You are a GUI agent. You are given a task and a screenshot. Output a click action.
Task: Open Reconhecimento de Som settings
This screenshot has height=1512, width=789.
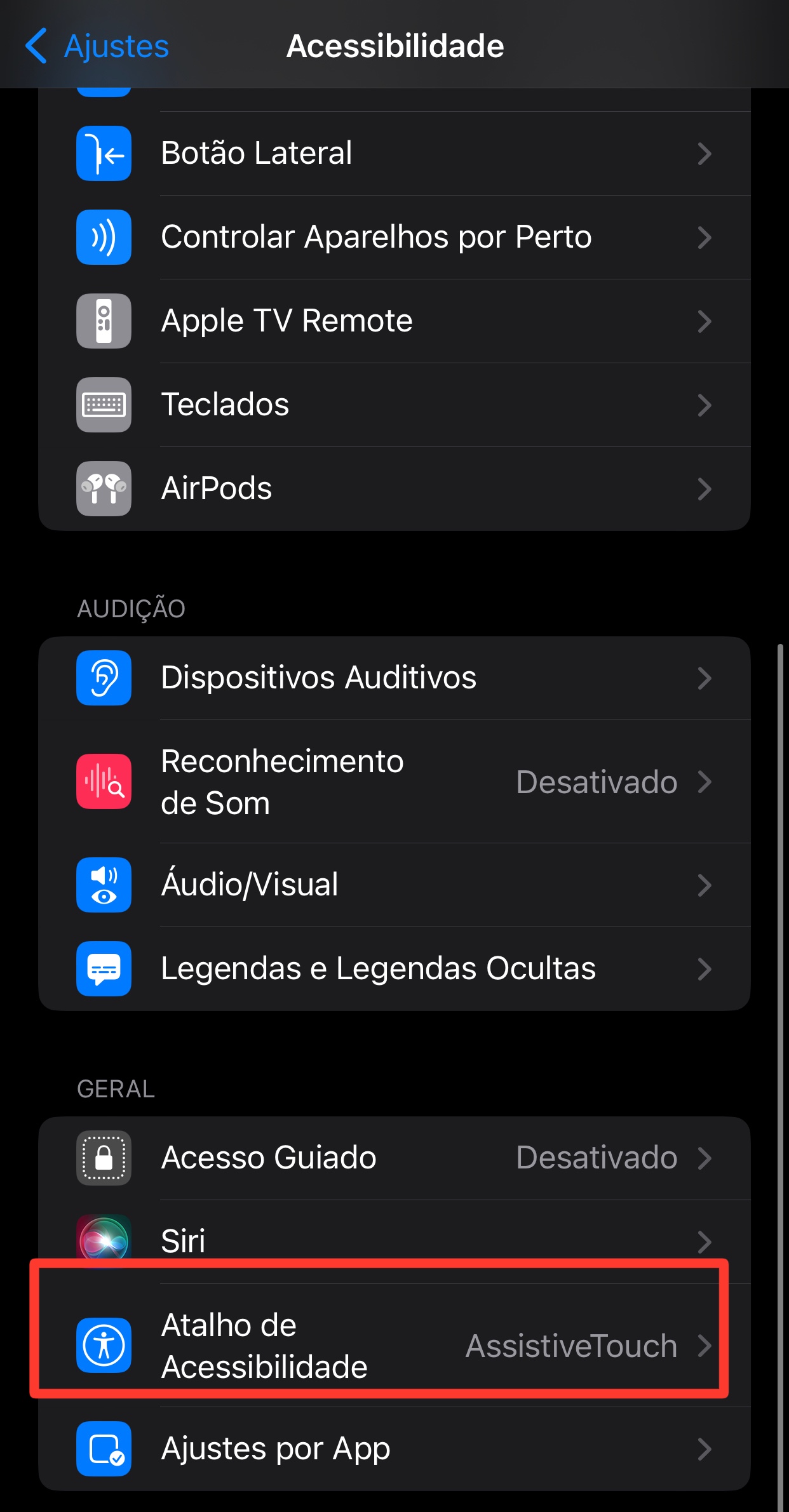click(x=394, y=782)
